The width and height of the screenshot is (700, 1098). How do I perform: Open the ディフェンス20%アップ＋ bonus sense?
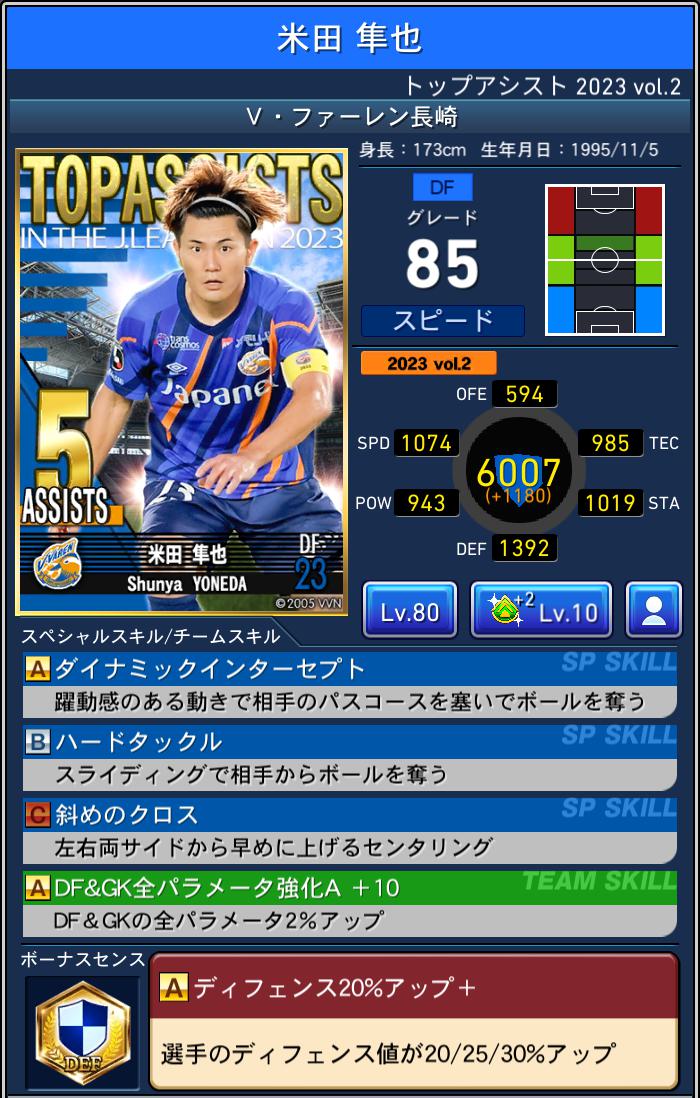click(x=413, y=1020)
